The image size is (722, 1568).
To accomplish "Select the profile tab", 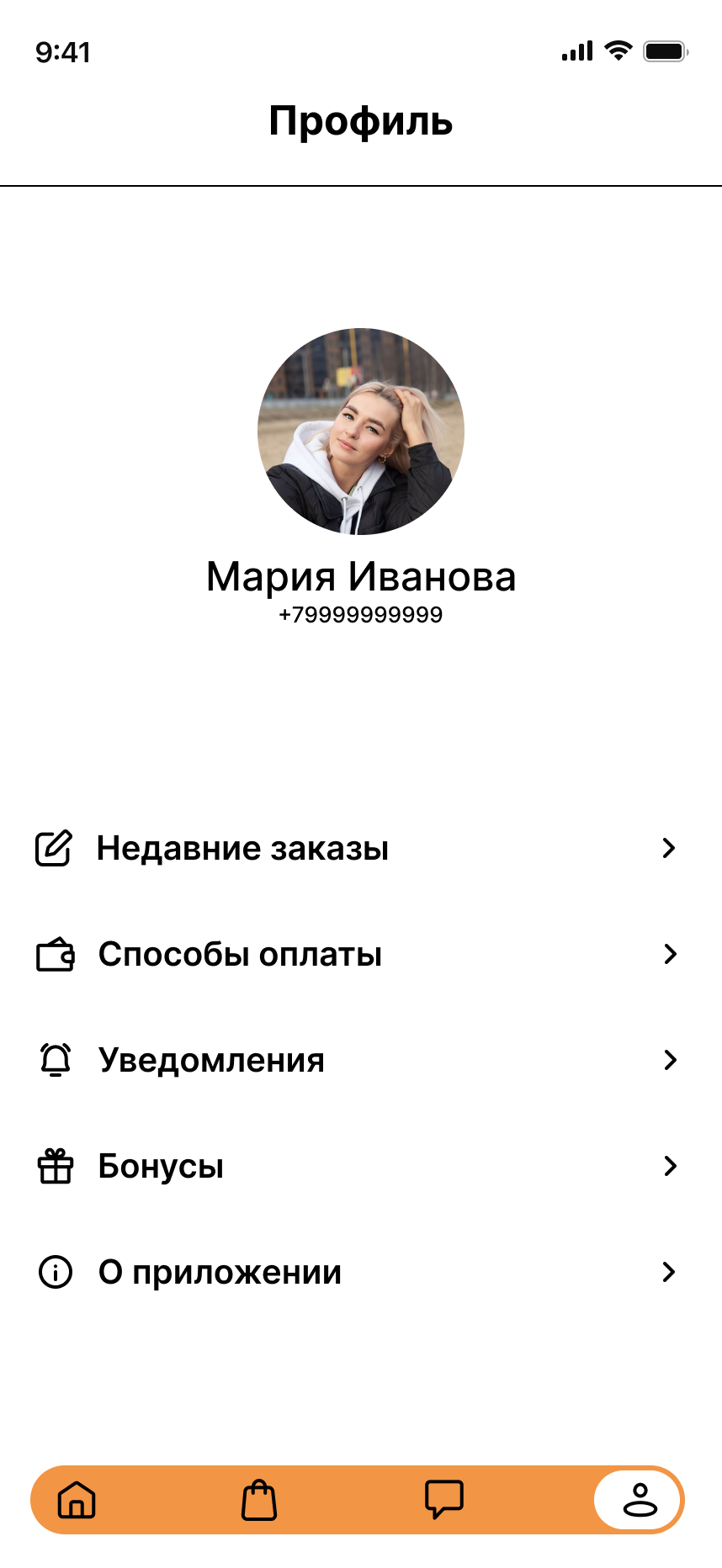I will point(639,1500).
